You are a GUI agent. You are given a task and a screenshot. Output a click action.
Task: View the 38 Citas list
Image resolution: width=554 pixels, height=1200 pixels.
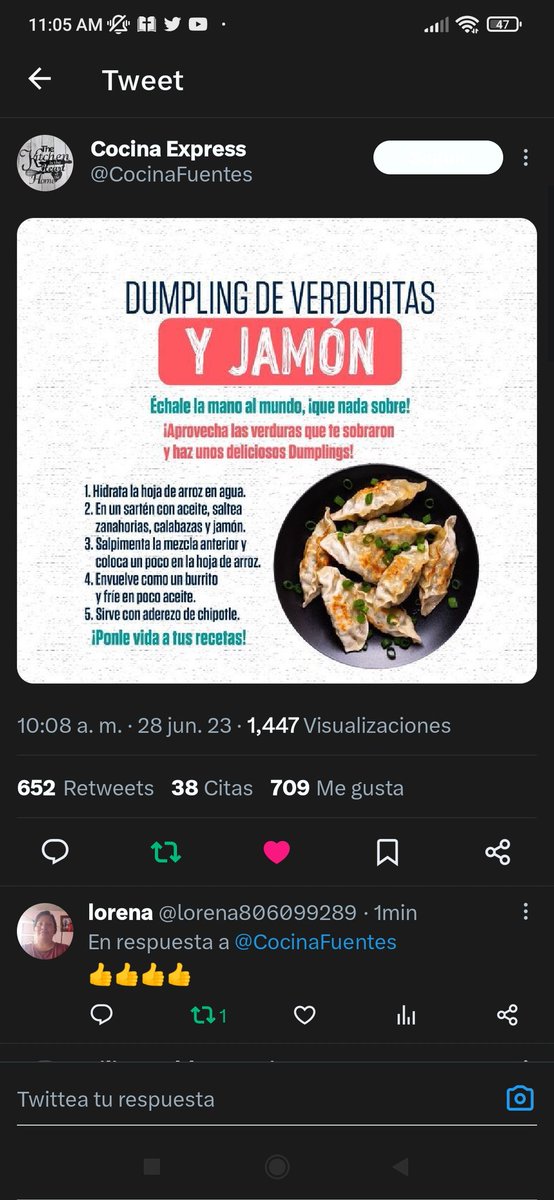(x=212, y=788)
